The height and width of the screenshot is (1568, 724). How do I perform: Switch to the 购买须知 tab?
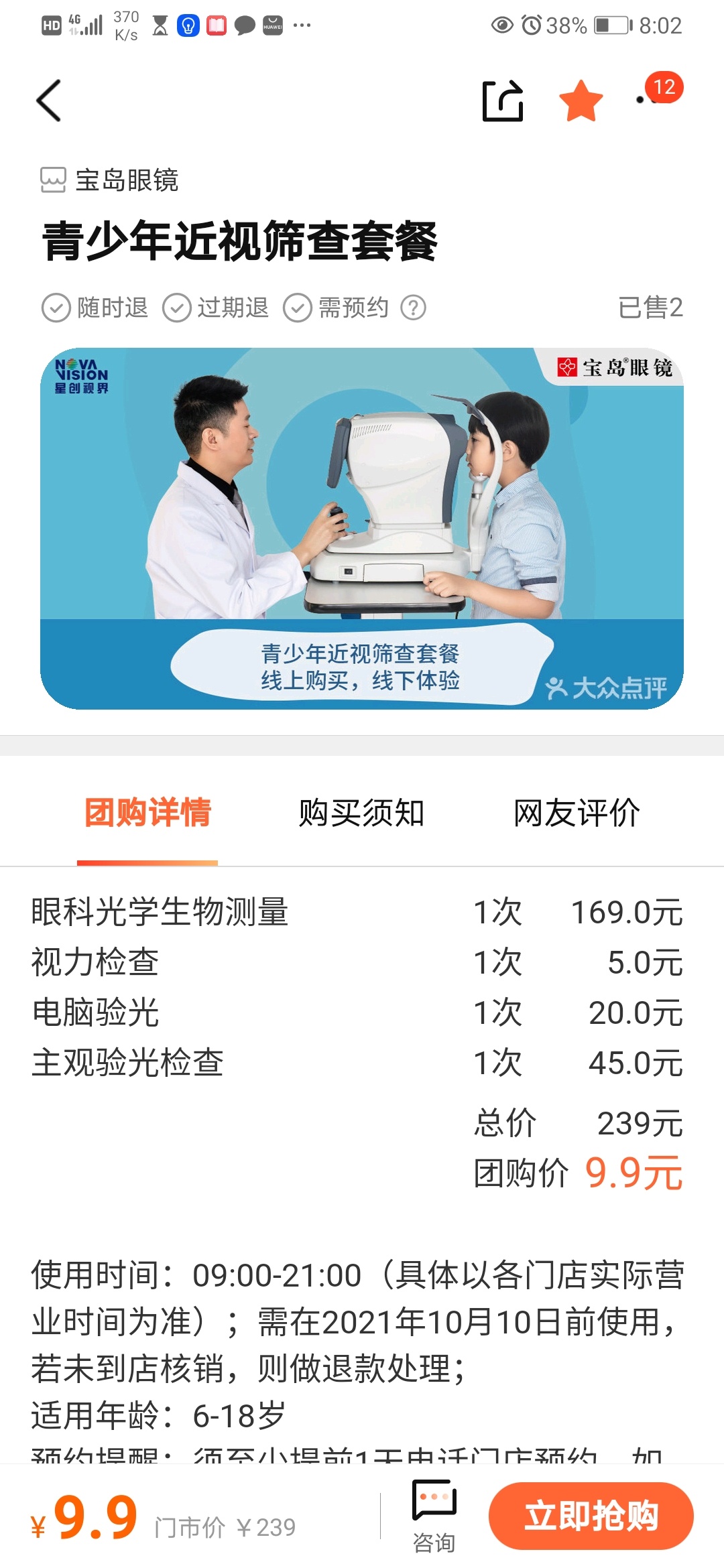(361, 813)
